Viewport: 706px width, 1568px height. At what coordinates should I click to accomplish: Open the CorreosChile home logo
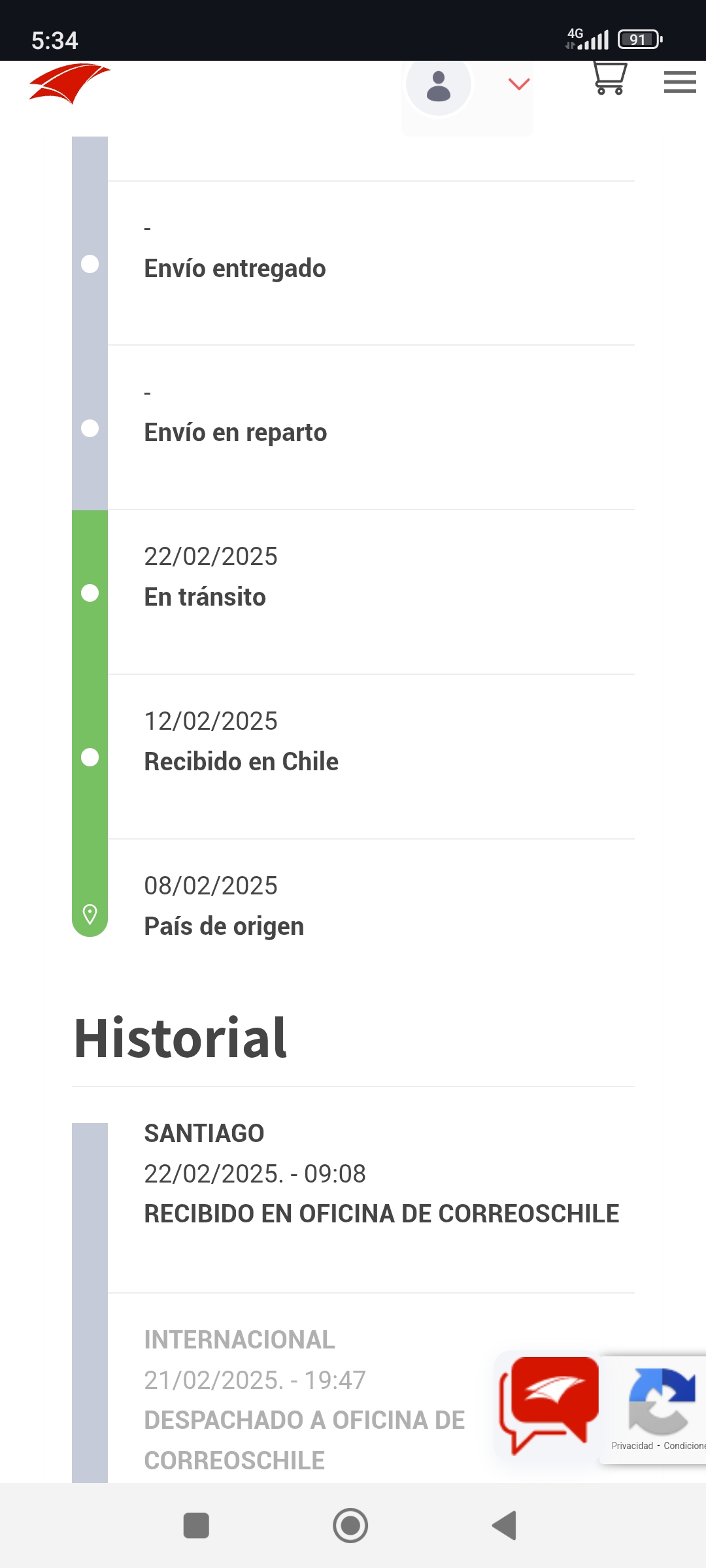click(x=69, y=84)
